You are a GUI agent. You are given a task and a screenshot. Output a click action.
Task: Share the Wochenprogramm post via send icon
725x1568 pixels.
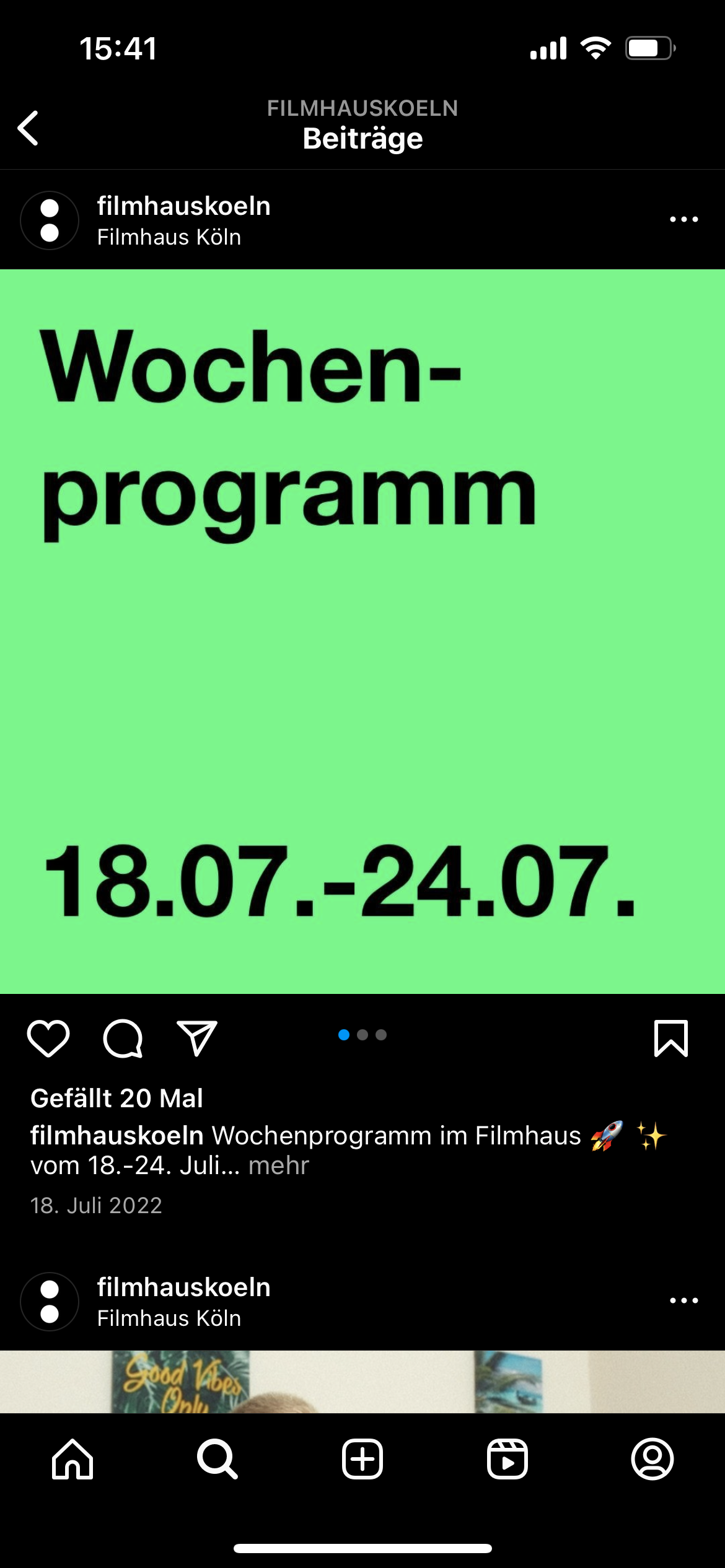[197, 1038]
